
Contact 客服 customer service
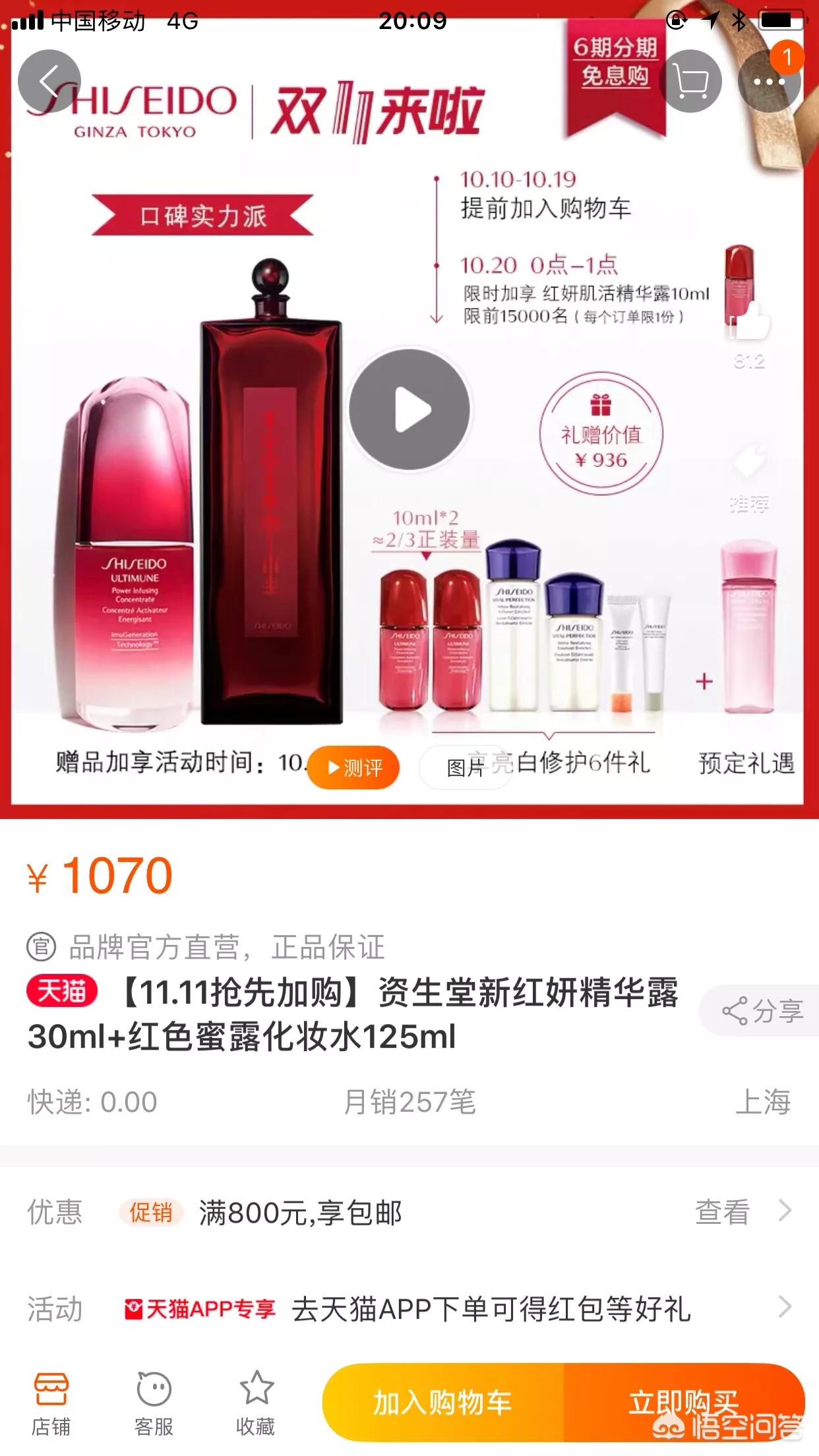tap(154, 1403)
